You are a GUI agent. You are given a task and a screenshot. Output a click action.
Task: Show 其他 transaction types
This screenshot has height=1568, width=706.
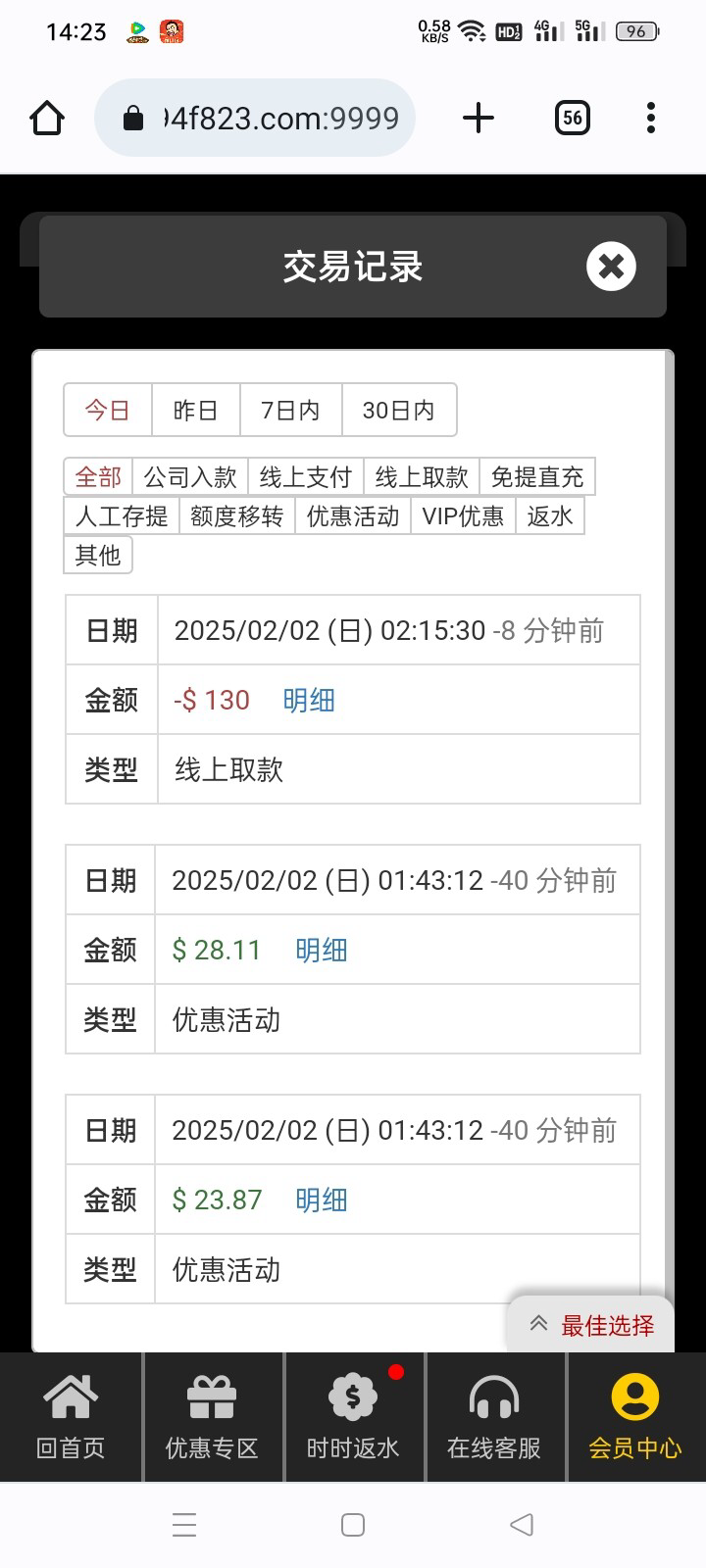[98, 555]
